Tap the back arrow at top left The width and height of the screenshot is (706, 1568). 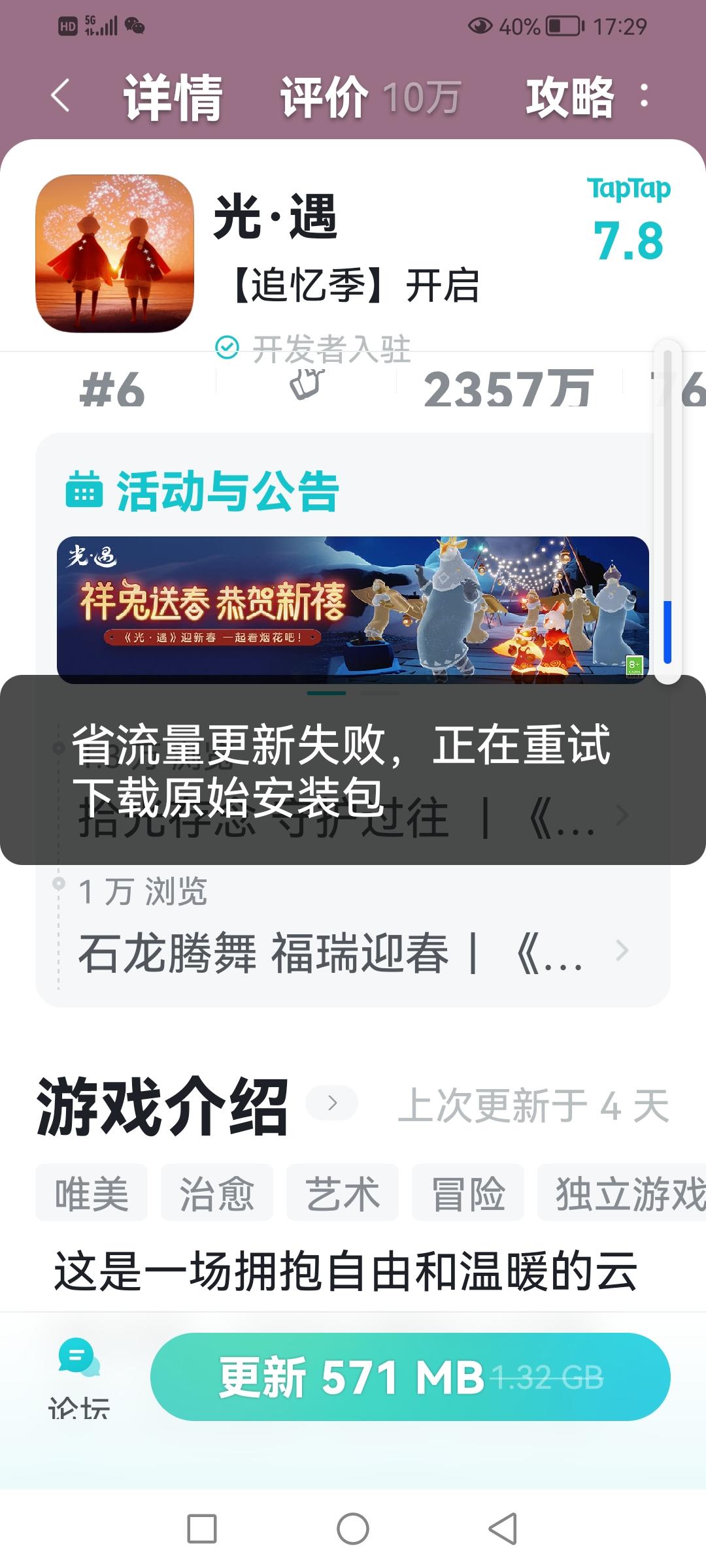point(58,97)
